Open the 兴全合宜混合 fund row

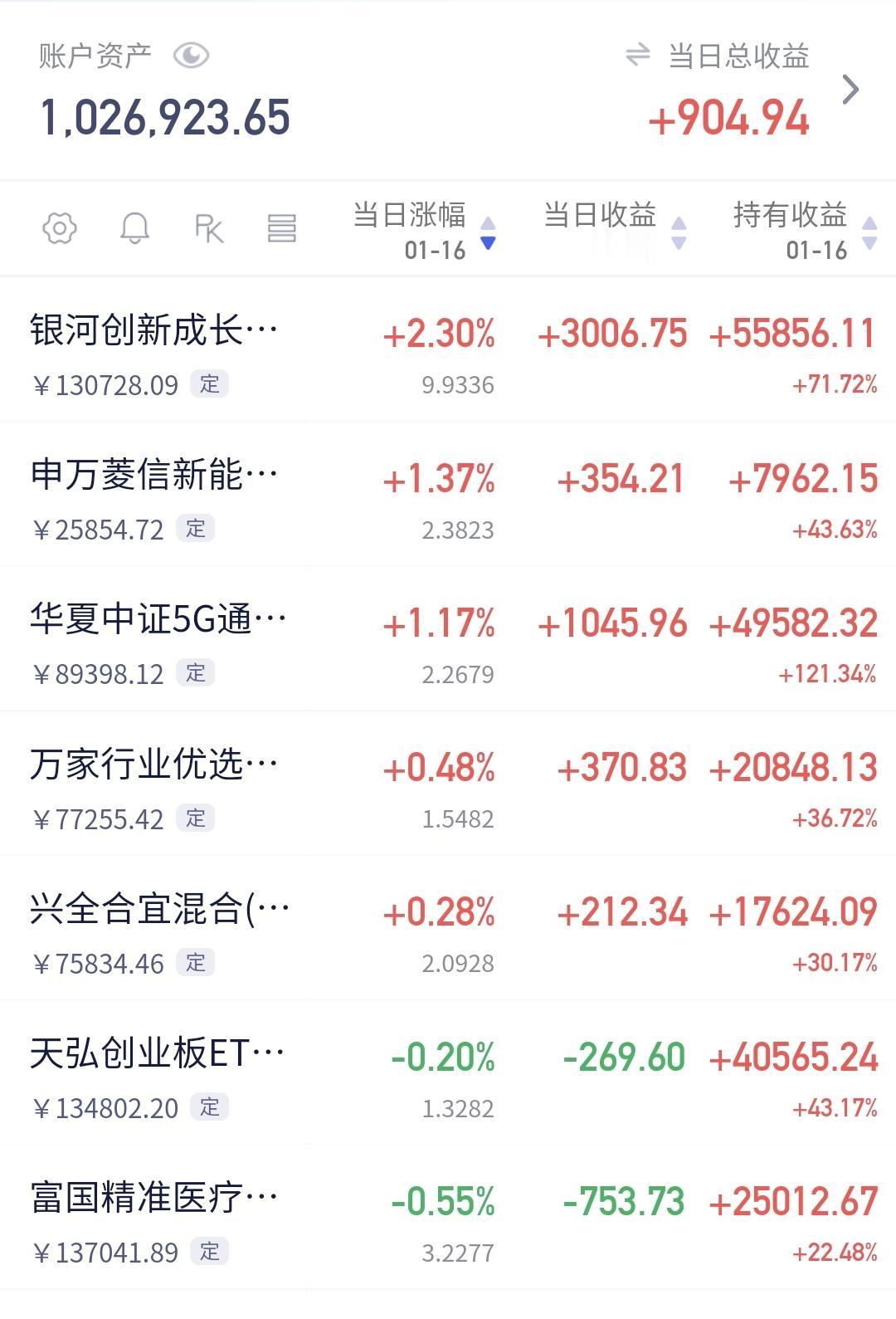click(448, 928)
